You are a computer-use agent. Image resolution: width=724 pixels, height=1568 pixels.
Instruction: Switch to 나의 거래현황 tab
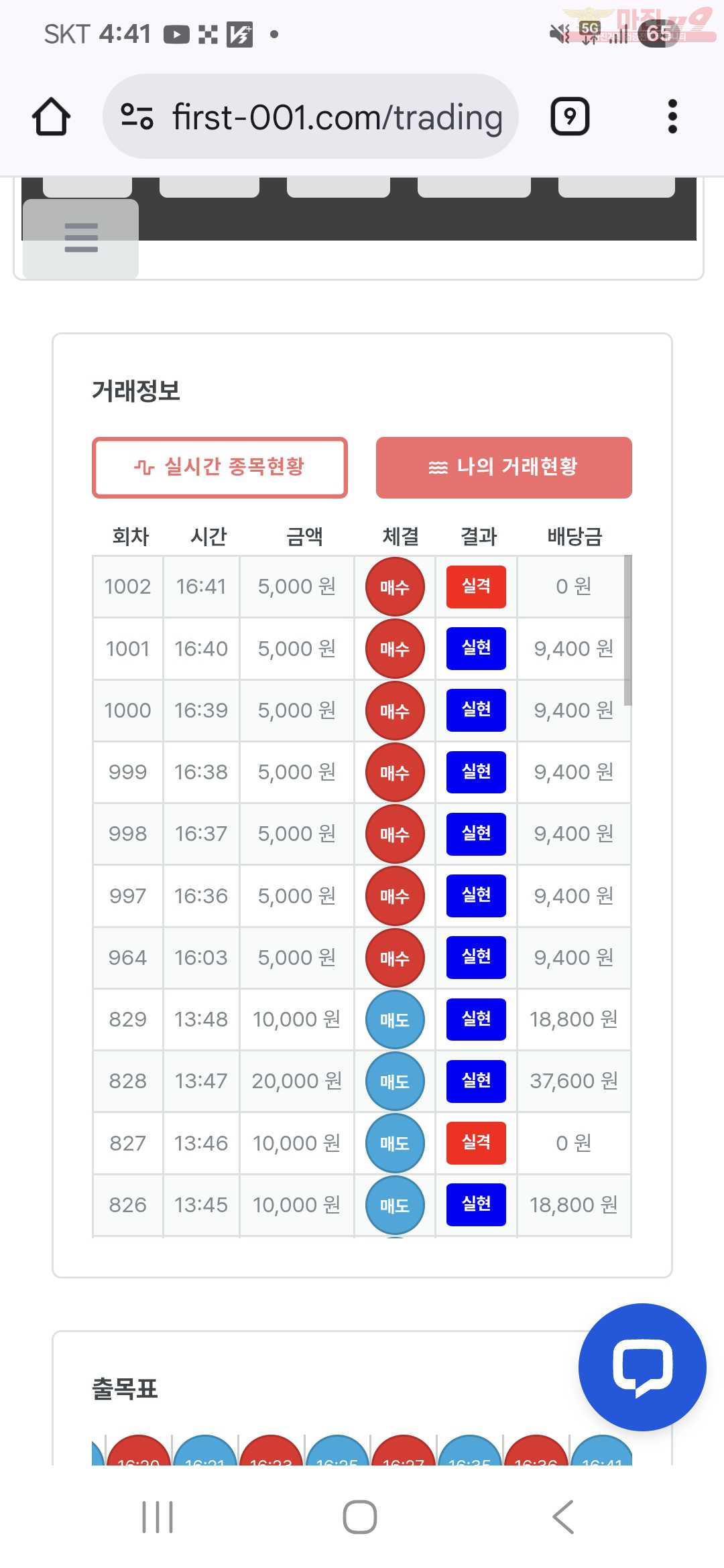[503, 467]
